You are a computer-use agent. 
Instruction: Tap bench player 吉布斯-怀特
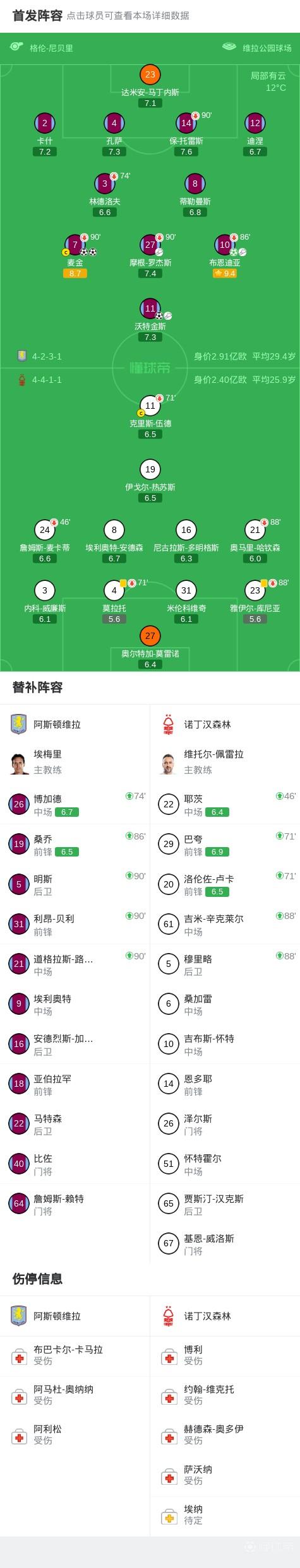pos(225,1044)
